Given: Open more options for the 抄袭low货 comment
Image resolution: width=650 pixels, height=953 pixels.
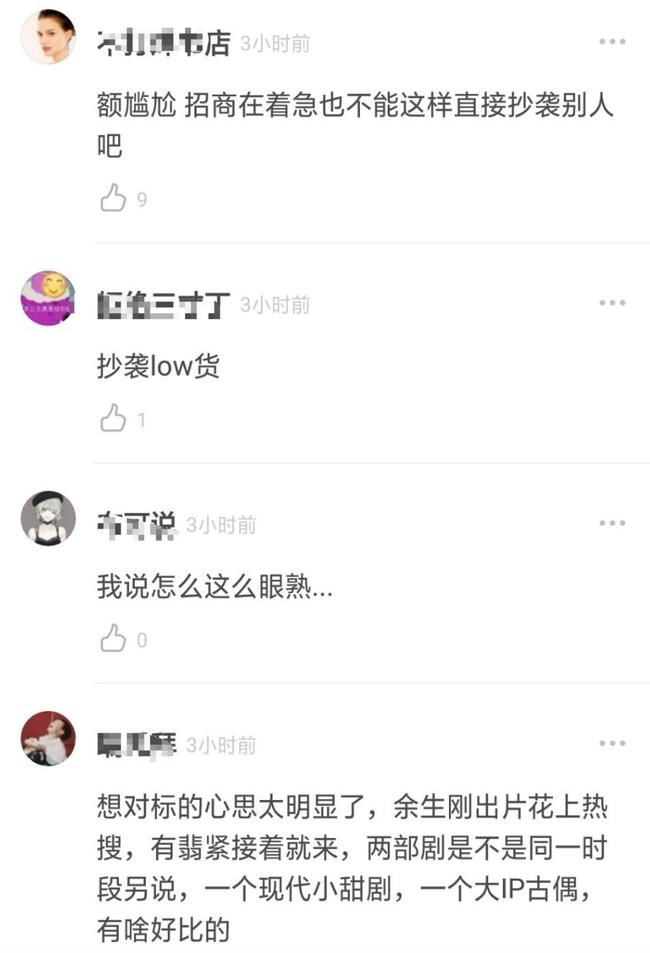Looking at the screenshot, I should [612, 302].
